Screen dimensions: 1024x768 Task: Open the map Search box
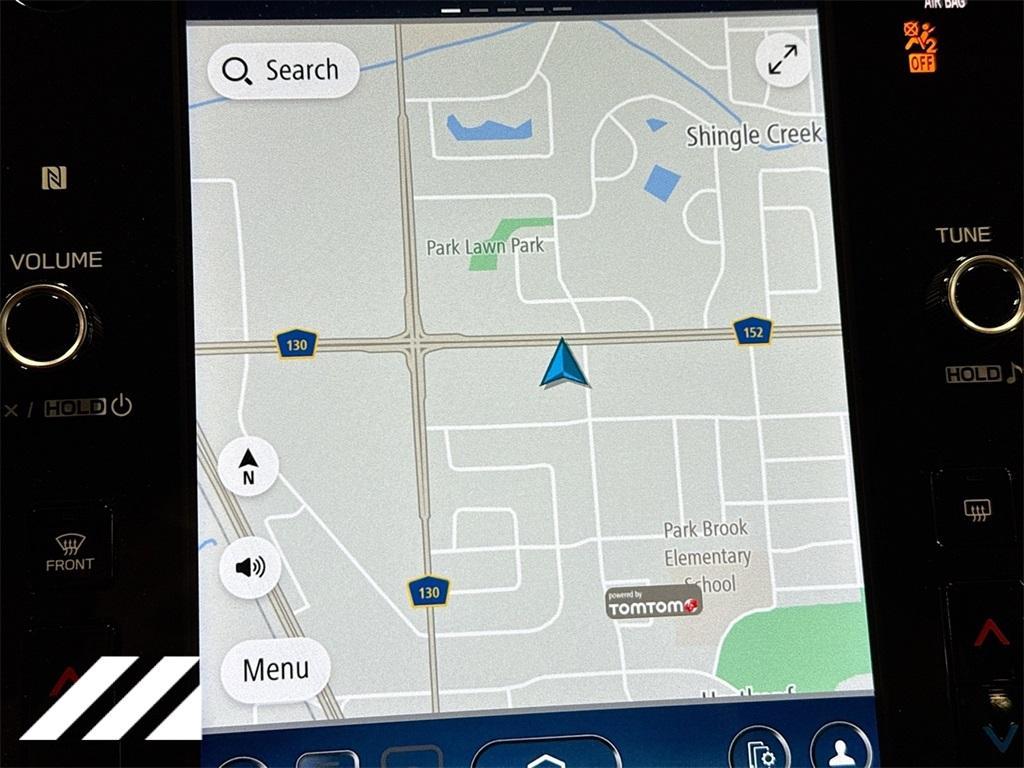pyautogui.click(x=283, y=71)
